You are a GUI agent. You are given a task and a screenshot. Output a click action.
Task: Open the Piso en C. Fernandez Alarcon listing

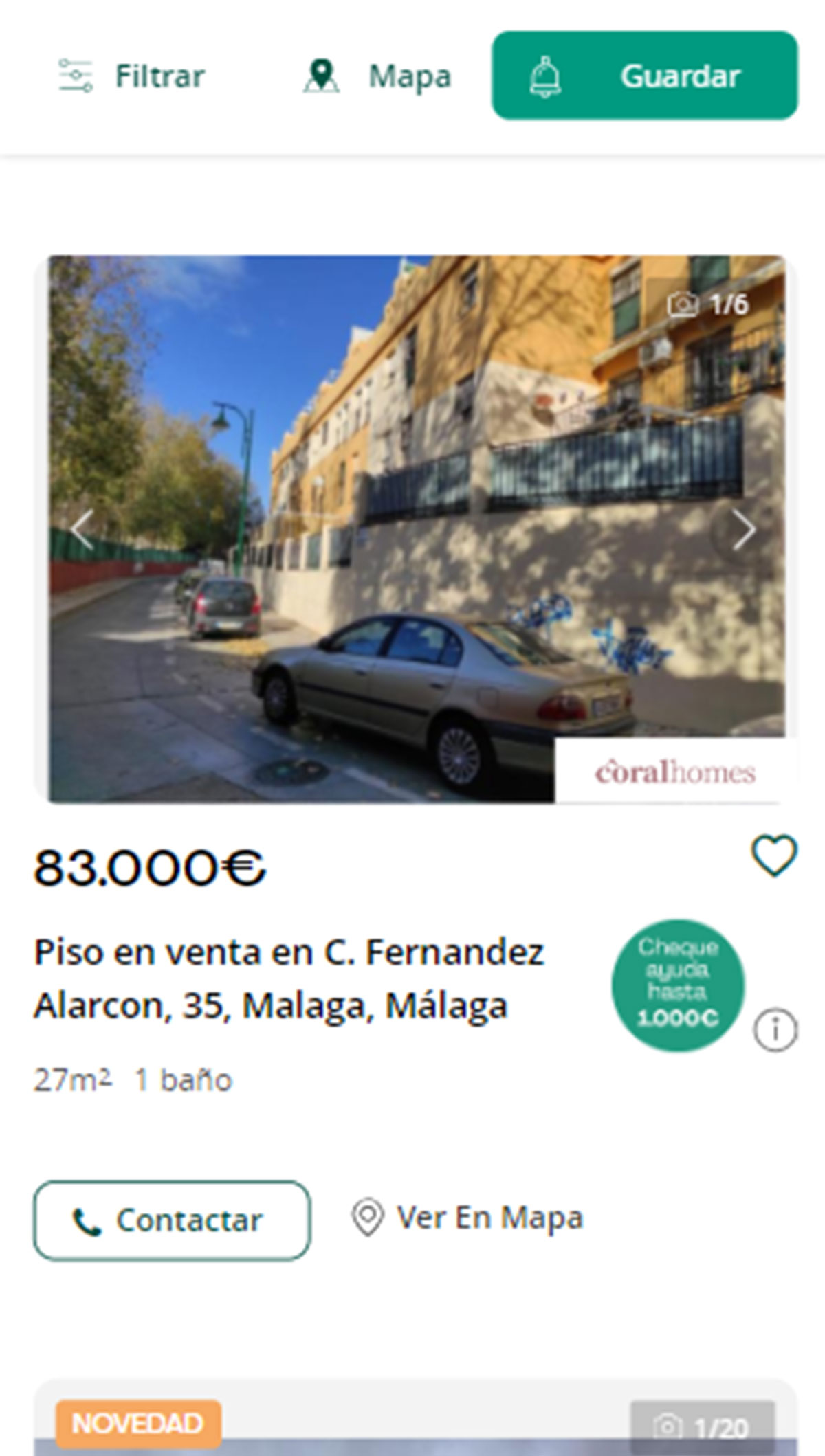pos(289,978)
